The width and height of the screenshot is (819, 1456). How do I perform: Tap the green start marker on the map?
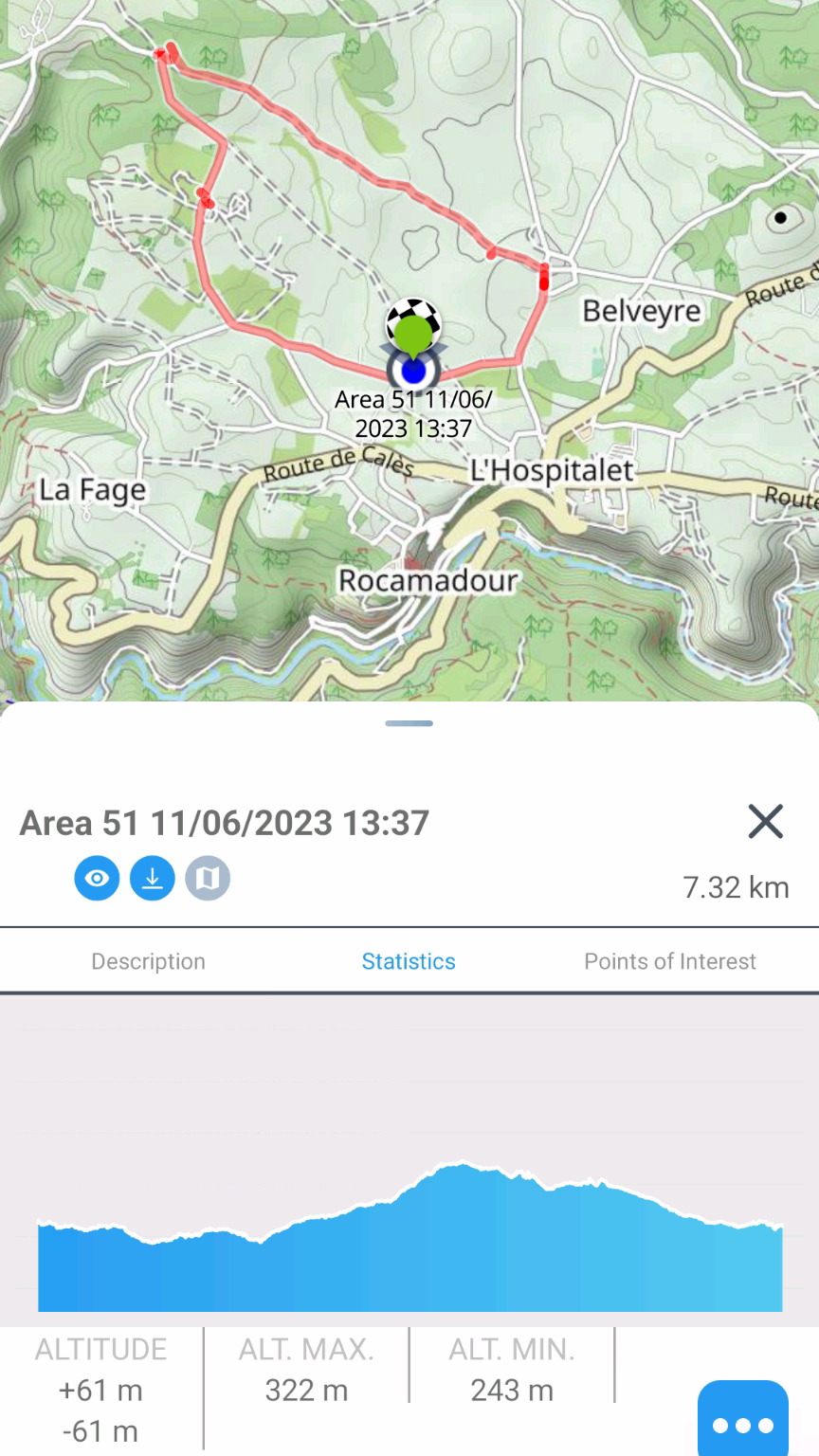413,337
